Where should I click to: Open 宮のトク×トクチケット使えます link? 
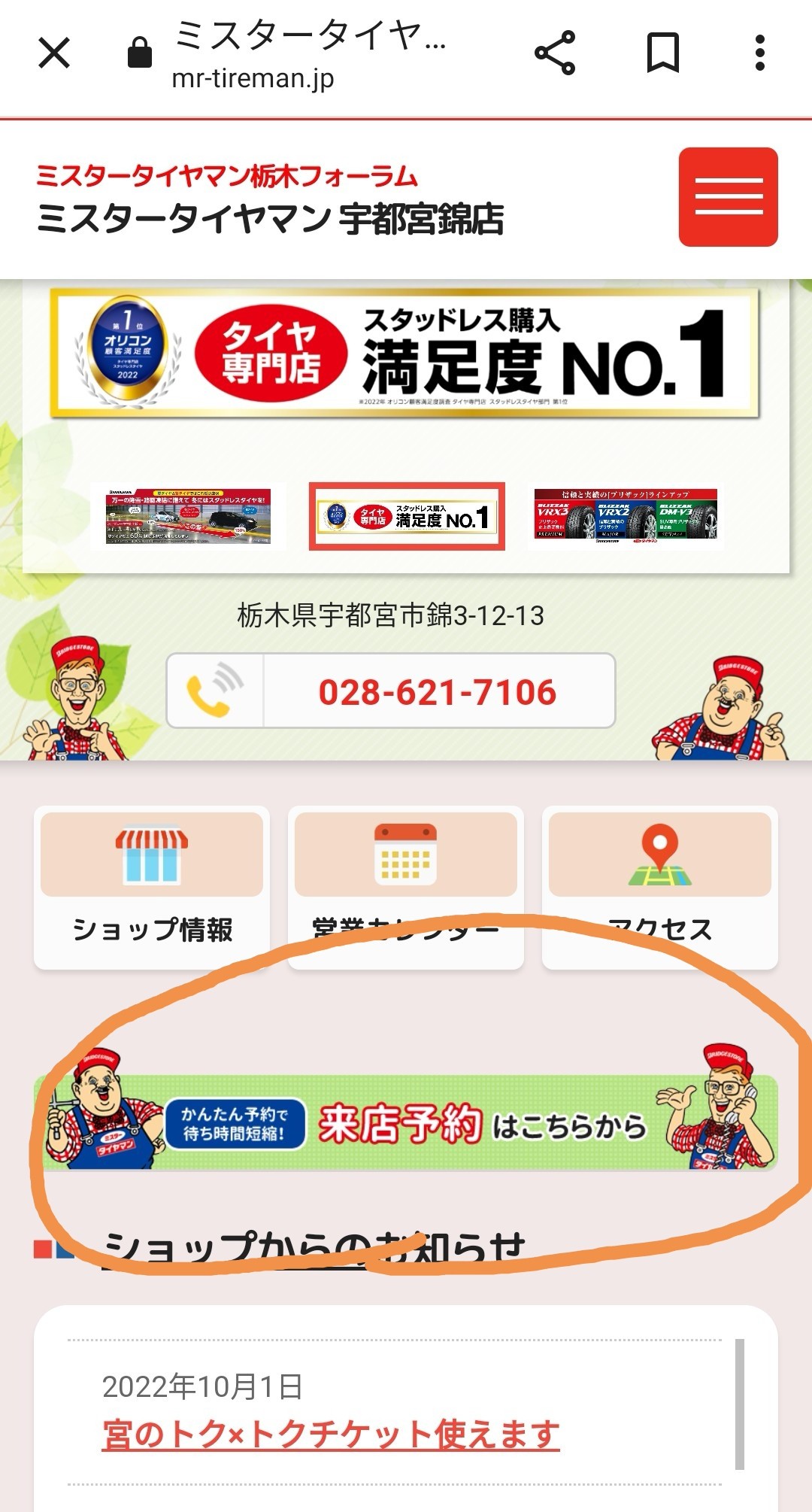[x=331, y=1435]
